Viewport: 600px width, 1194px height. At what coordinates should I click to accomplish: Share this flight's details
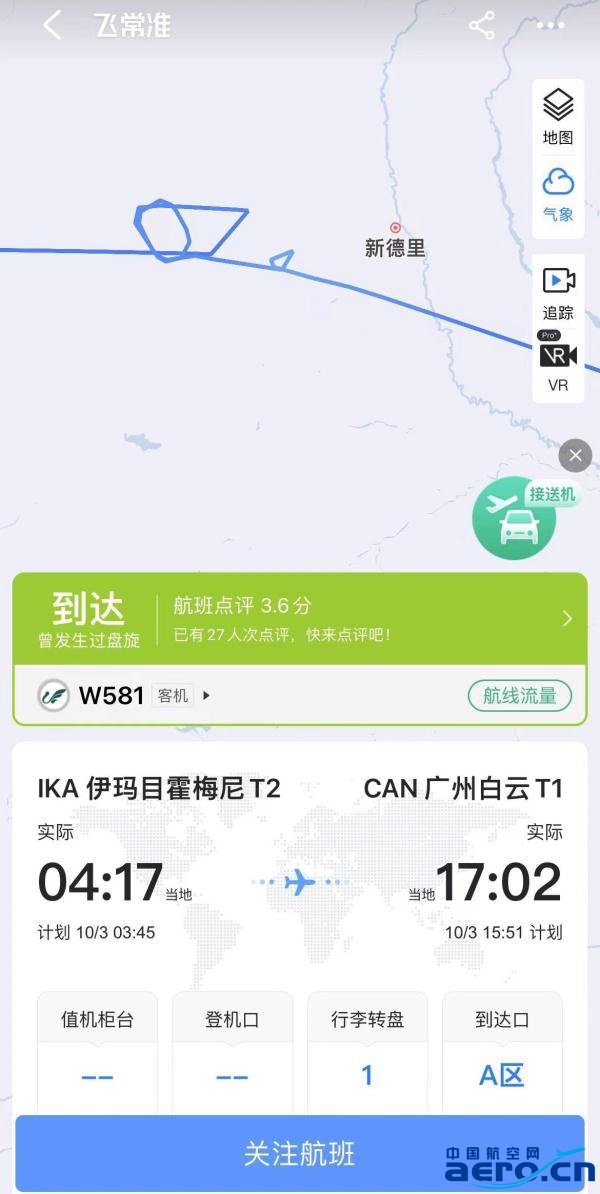482,26
